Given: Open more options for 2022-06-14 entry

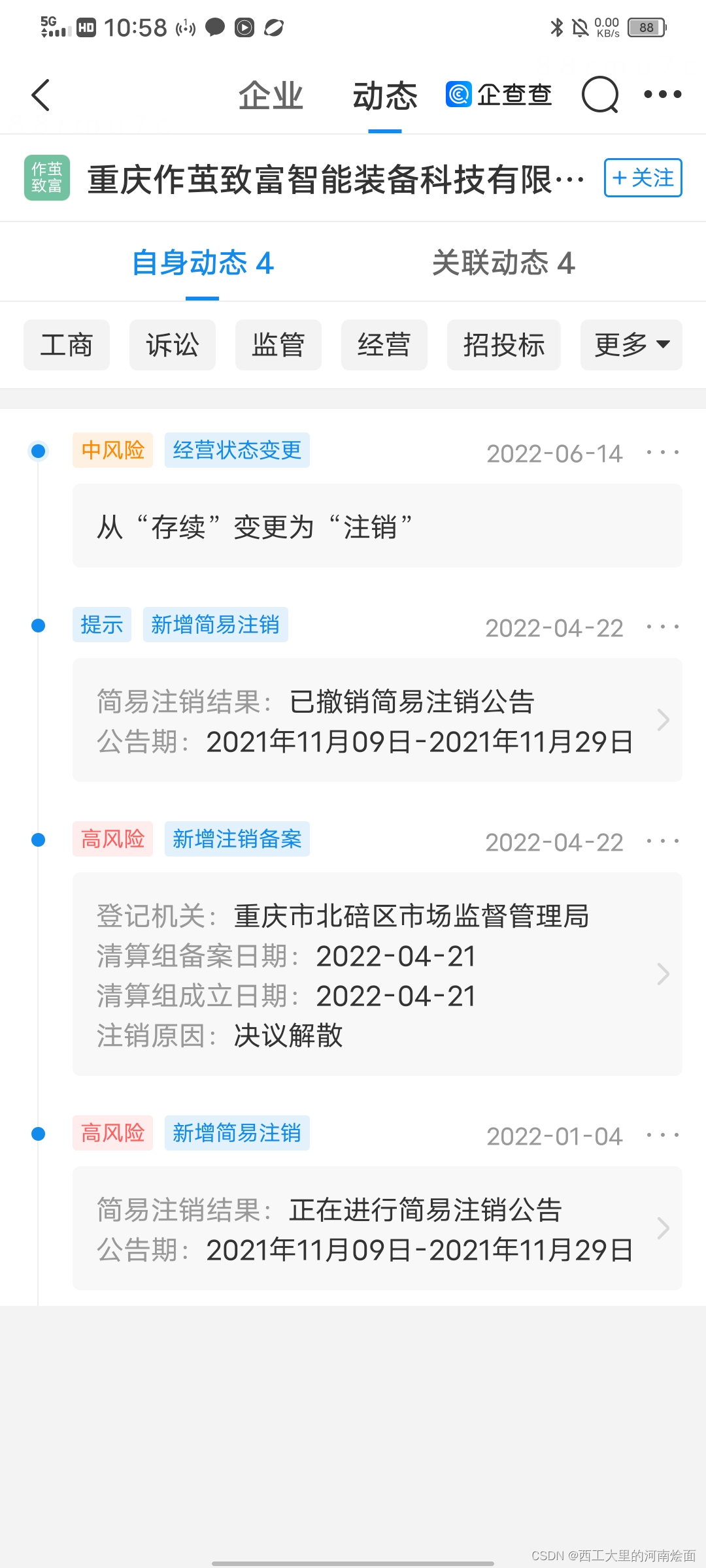Looking at the screenshot, I should pos(662,452).
